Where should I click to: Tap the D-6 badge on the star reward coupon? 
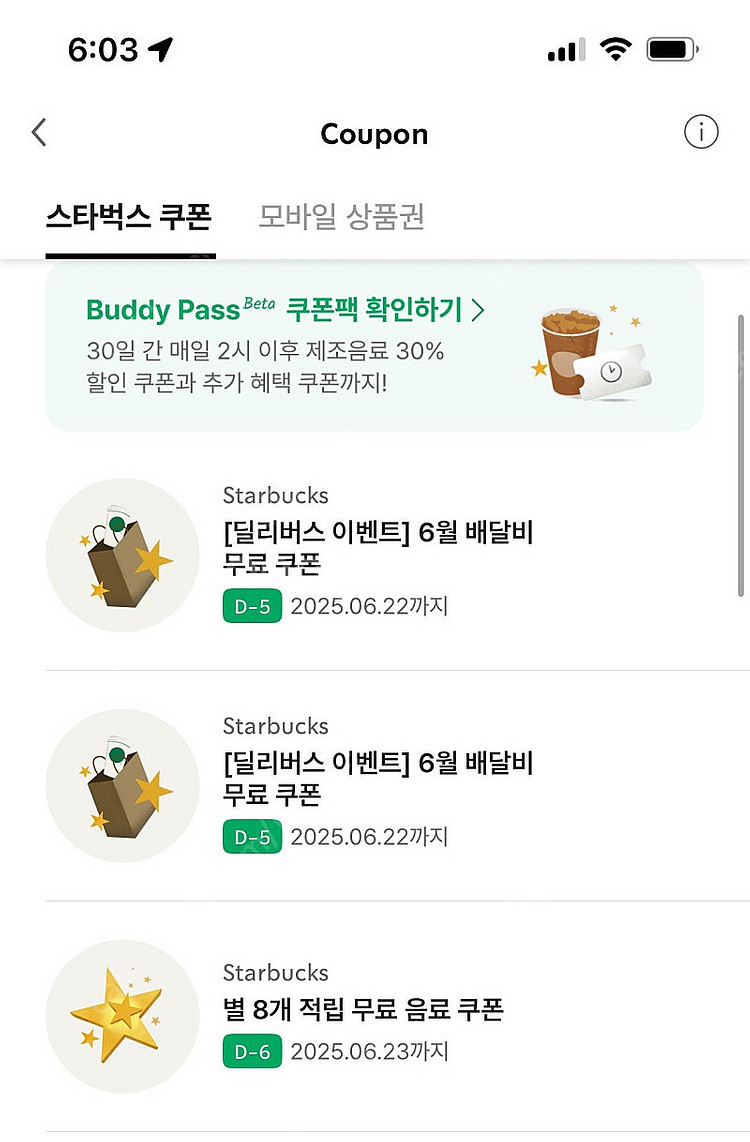pos(251,1052)
